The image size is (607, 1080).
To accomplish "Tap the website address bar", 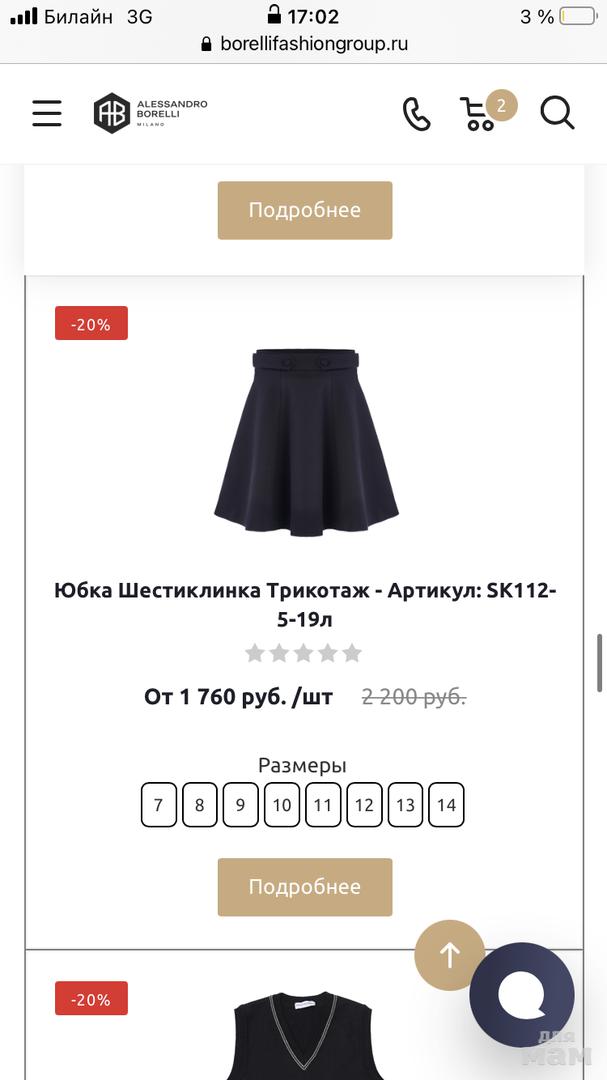I will (x=304, y=44).
